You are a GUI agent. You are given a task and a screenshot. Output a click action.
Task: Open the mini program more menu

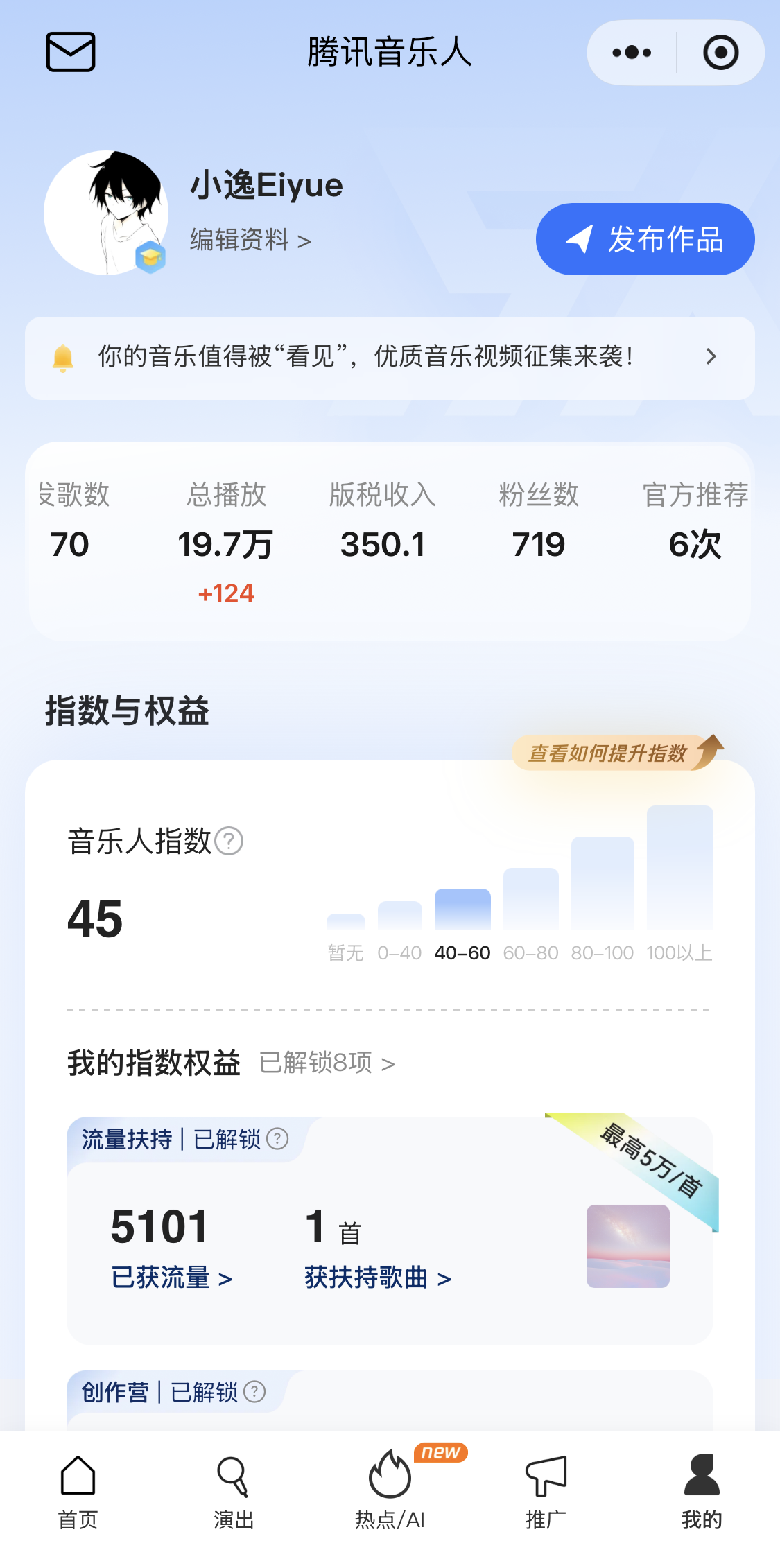[632, 53]
